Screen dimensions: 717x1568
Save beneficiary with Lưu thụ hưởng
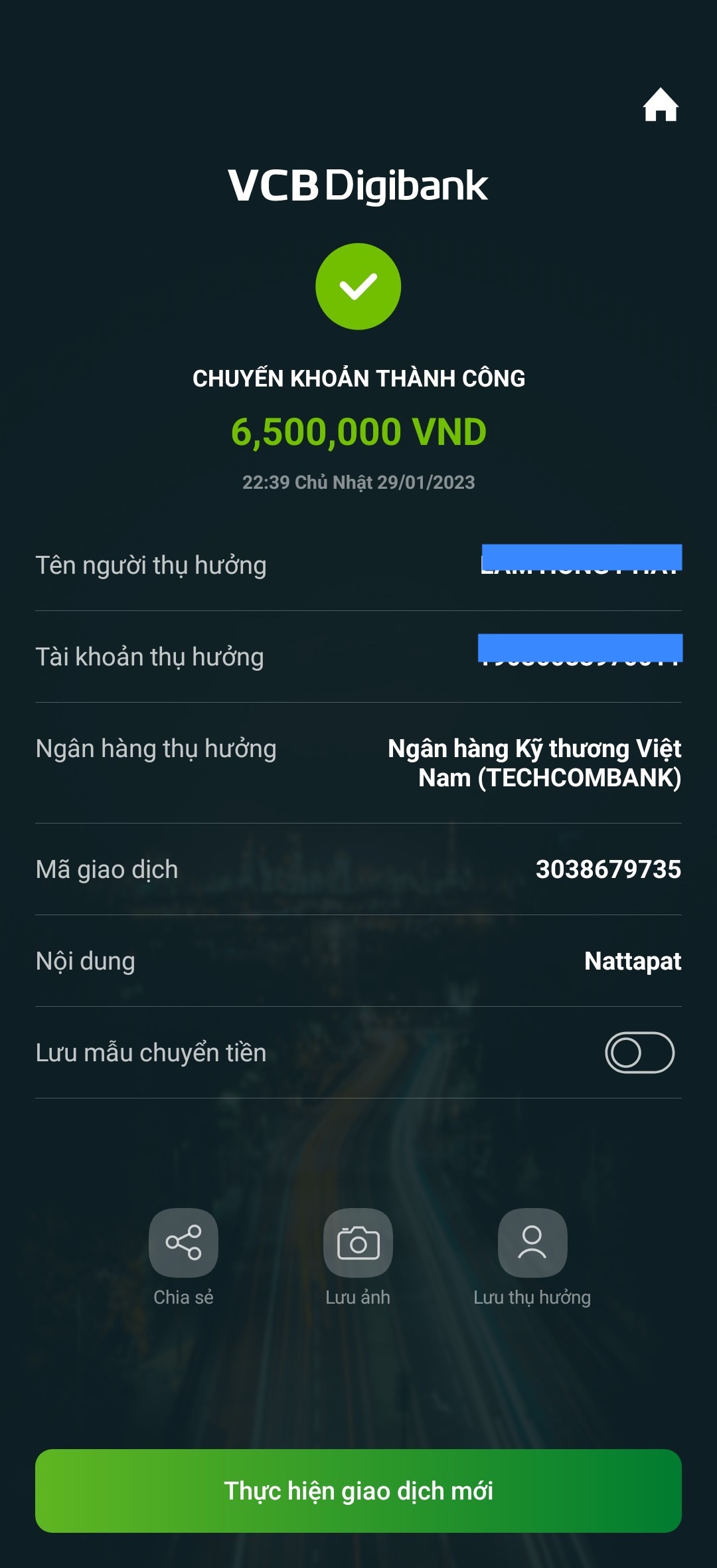coord(532,1243)
